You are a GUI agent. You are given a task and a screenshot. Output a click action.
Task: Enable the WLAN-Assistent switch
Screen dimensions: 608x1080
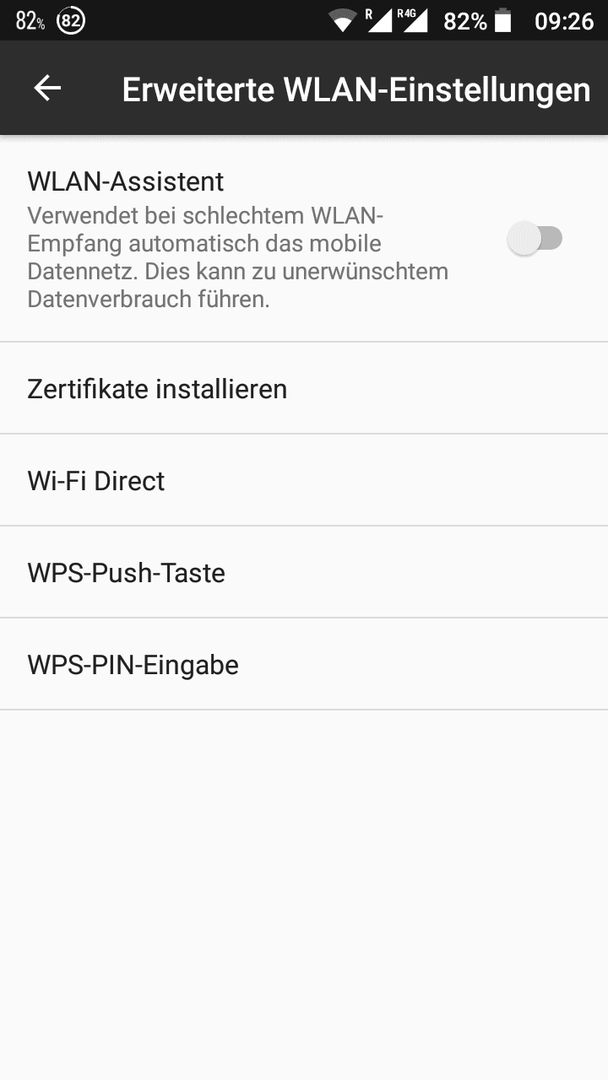click(535, 238)
